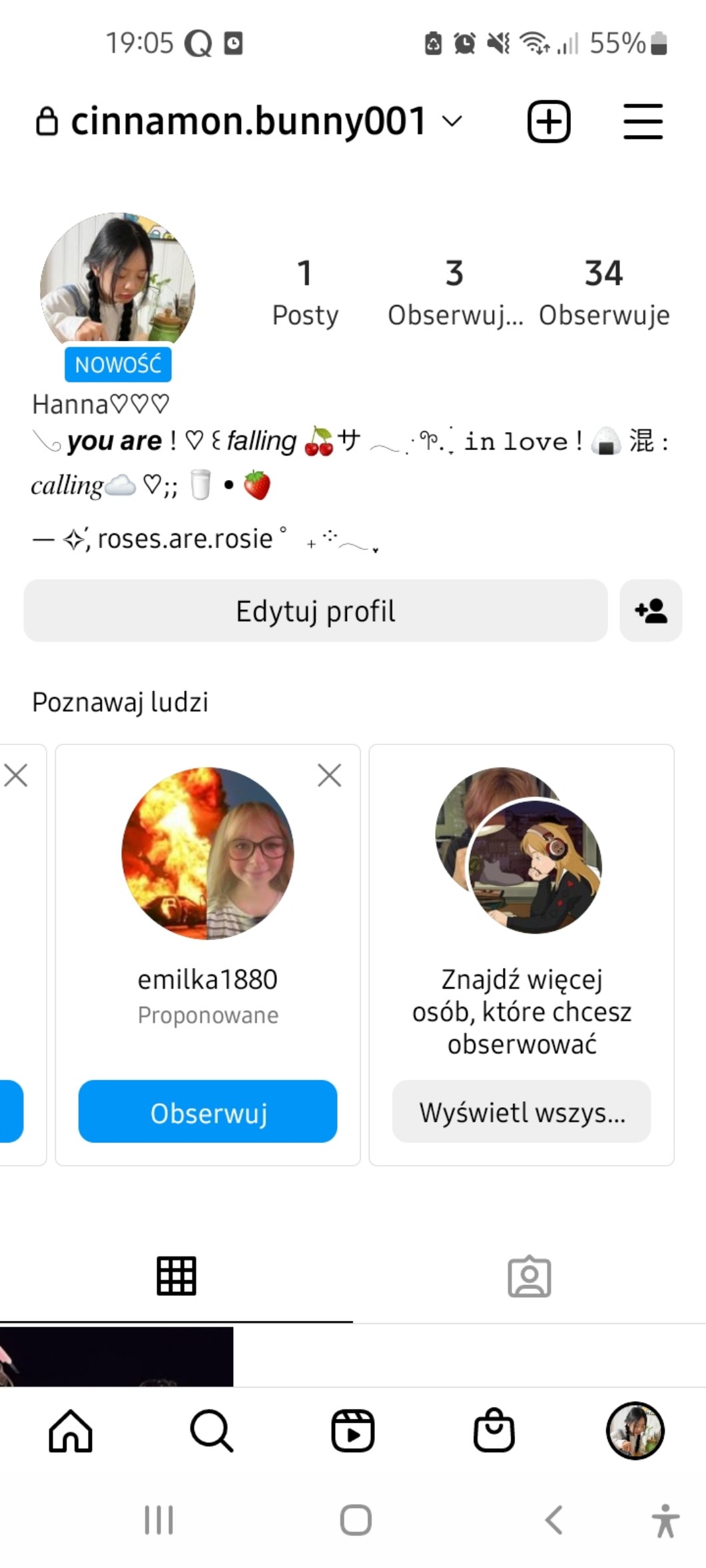Create a new post with plus icon
Image resolution: width=706 pixels, height=1568 pixels.
(x=549, y=122)
